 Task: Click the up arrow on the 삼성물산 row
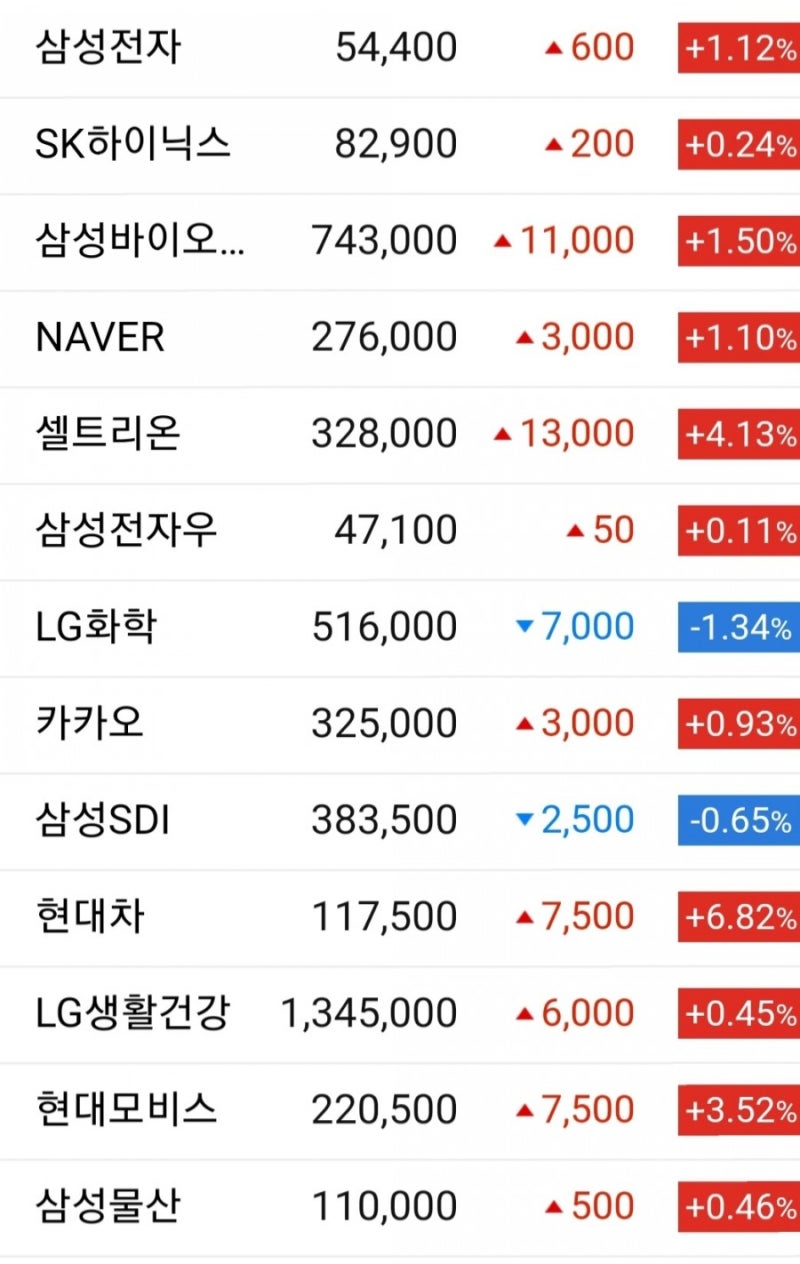tap(557, 1204)
